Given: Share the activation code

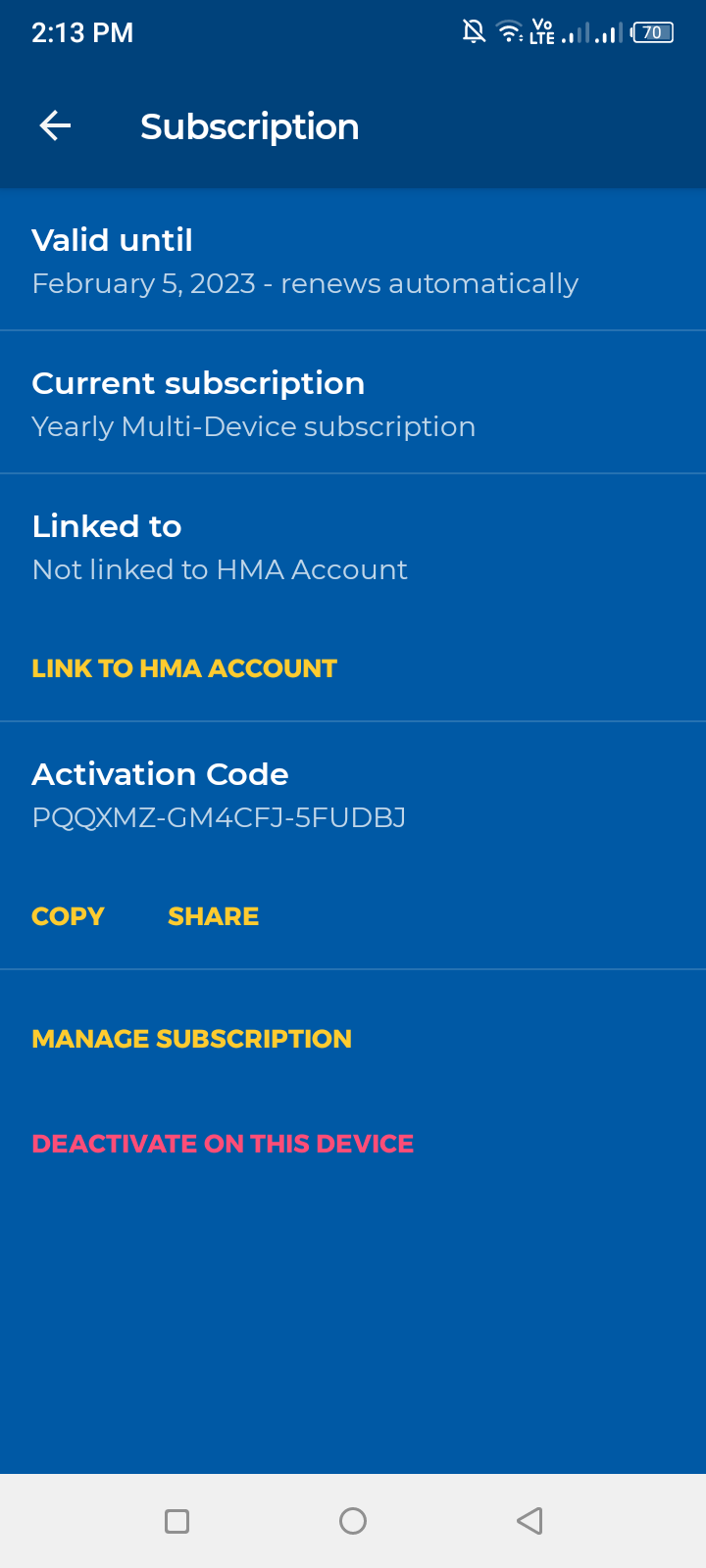Looking at the screenshot, I should pyautogui.click(x=213, y=916).
